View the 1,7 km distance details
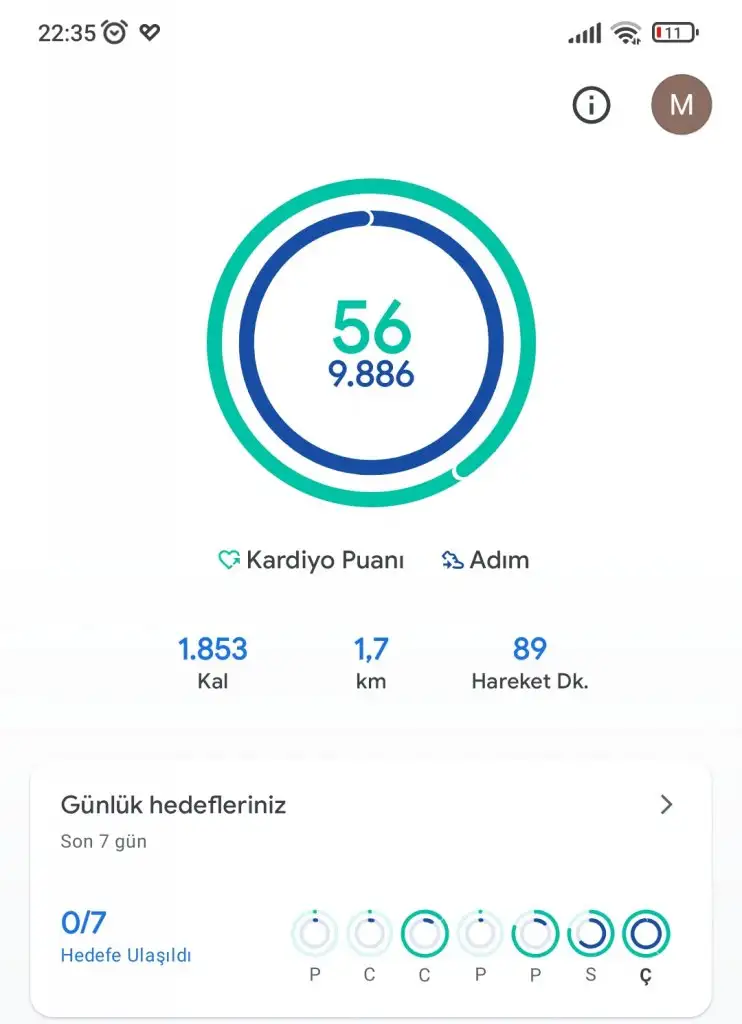Viewport: 742px width, 1024px height. [x=370, y=663]
